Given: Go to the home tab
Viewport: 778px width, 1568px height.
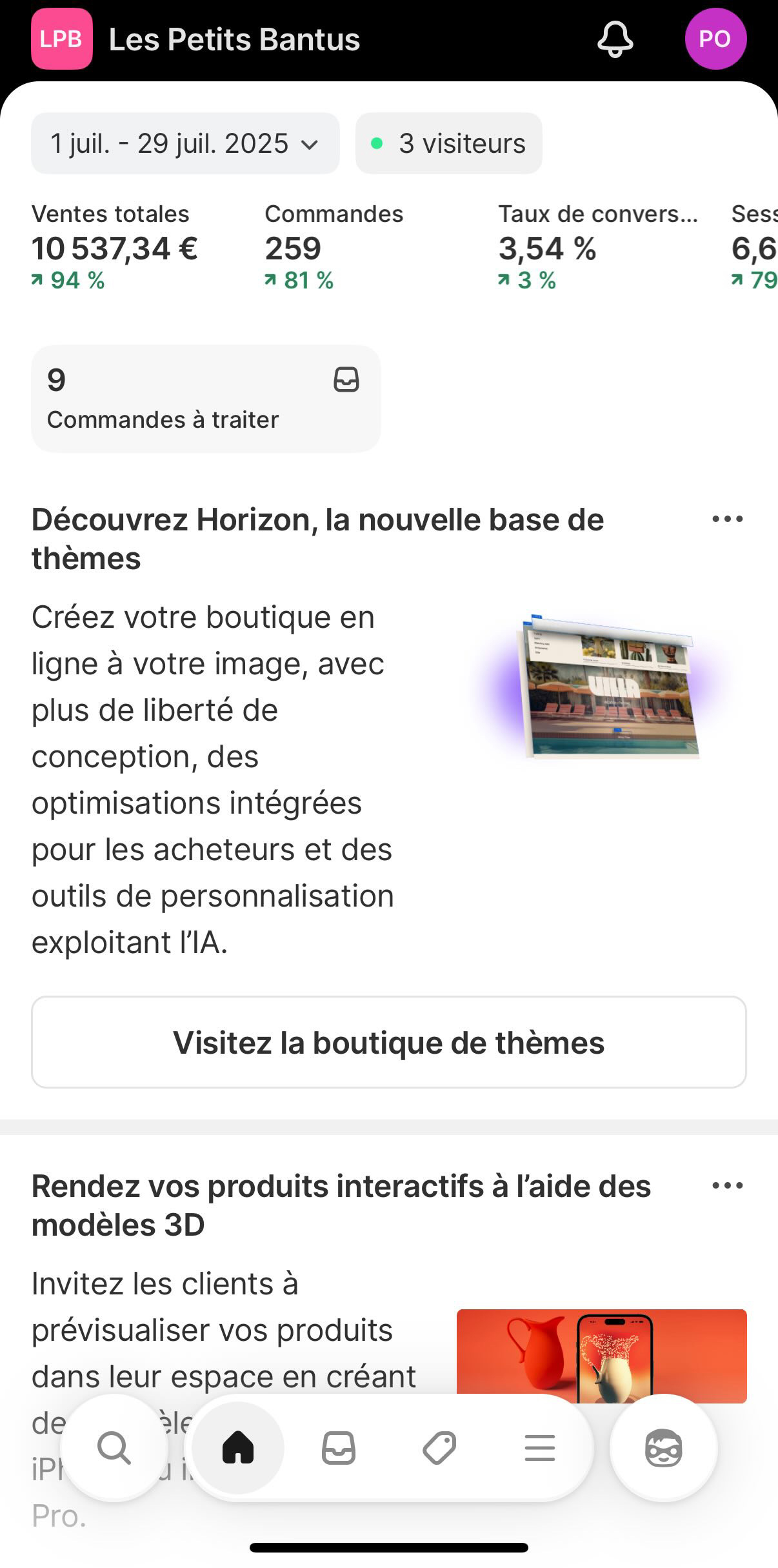Looking at the screenshot, I should click(x=238, y=1449).
